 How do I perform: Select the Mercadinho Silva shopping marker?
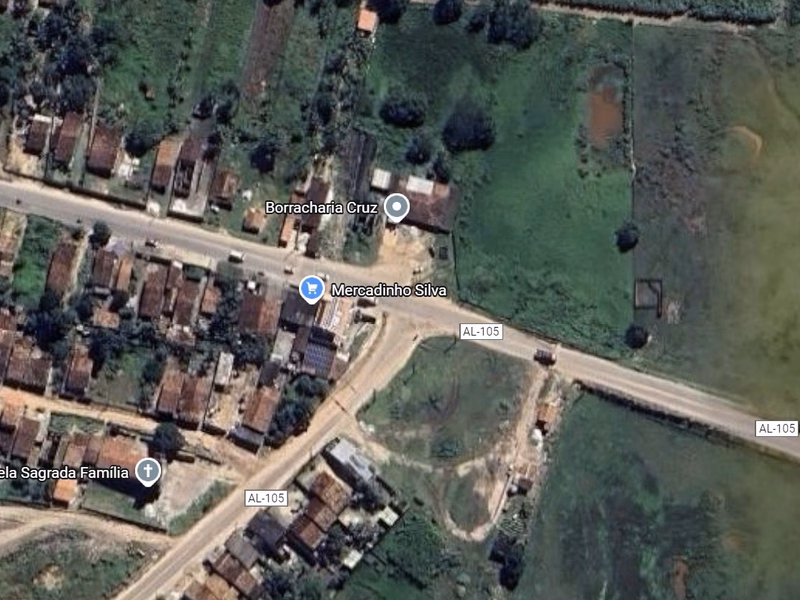tap(312, 289)
